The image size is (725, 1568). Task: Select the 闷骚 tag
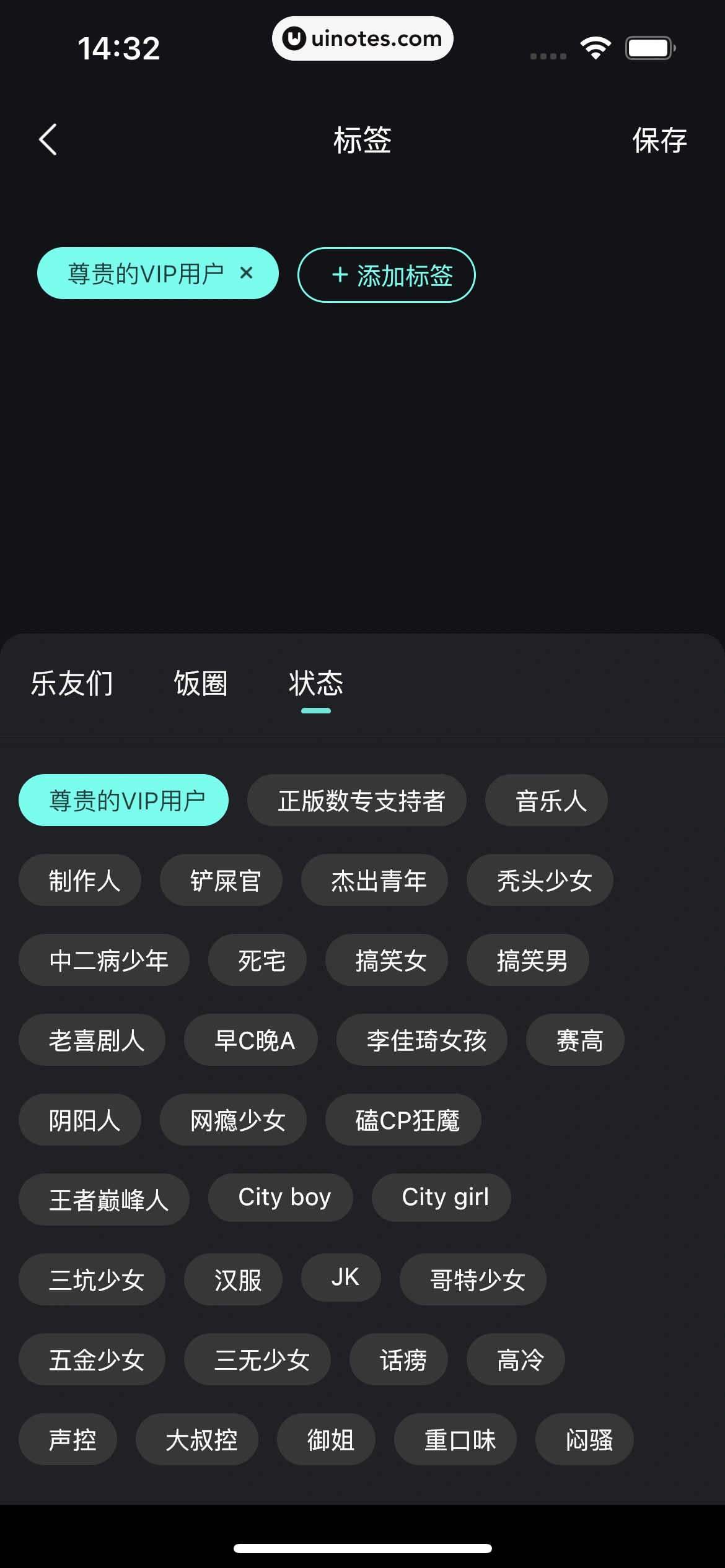[584, 1439]
